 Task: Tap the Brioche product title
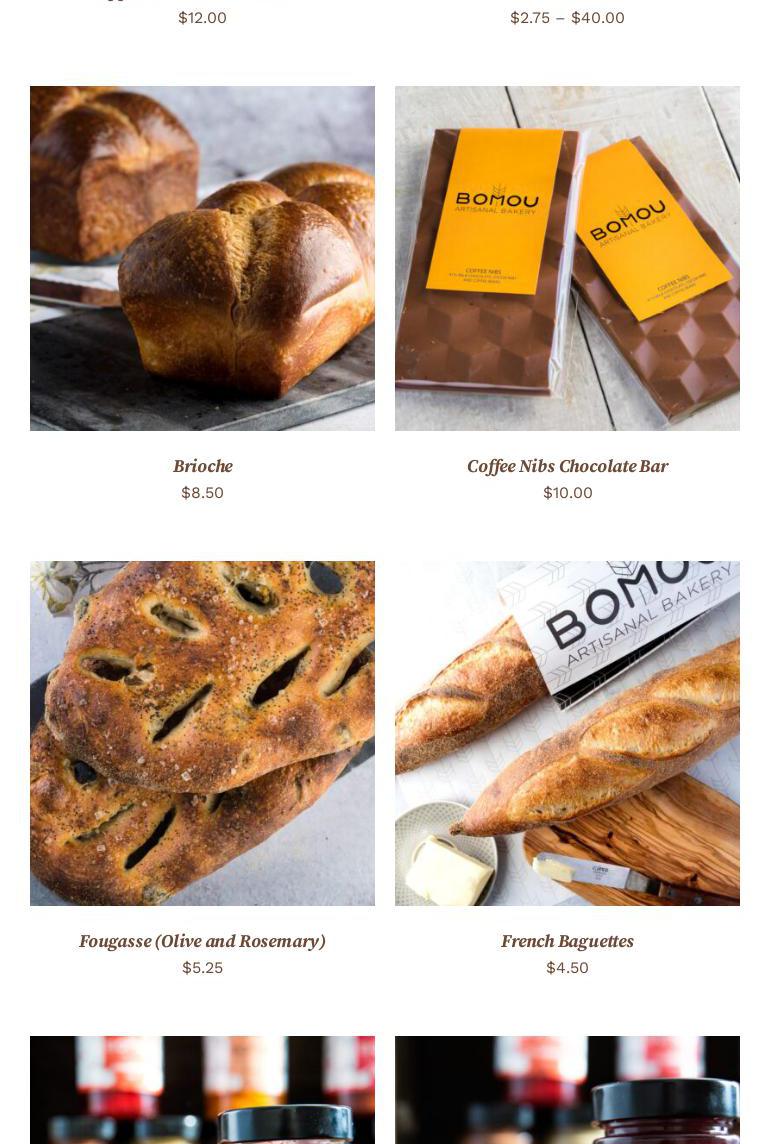click(x=202, y=466)
